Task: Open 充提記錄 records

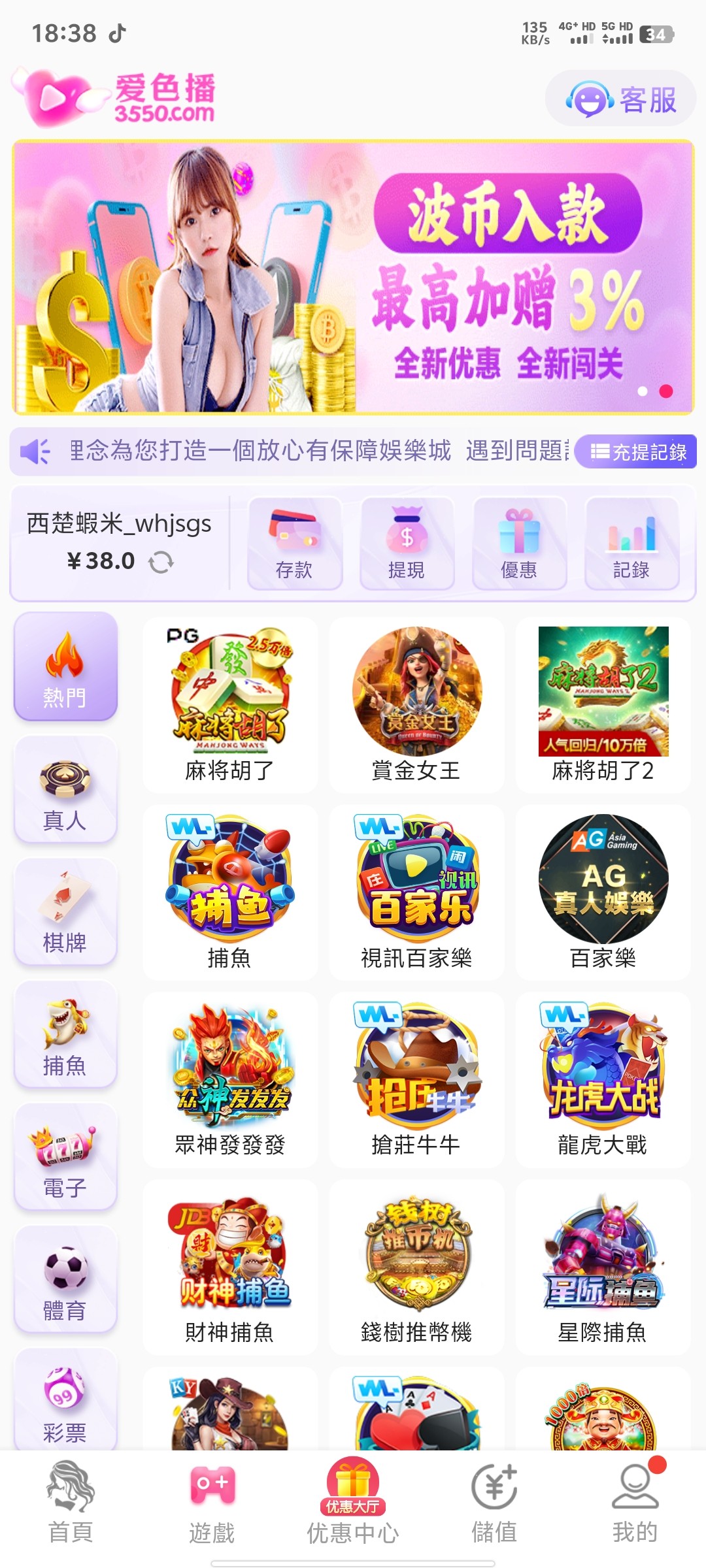Action: (637, 451)
